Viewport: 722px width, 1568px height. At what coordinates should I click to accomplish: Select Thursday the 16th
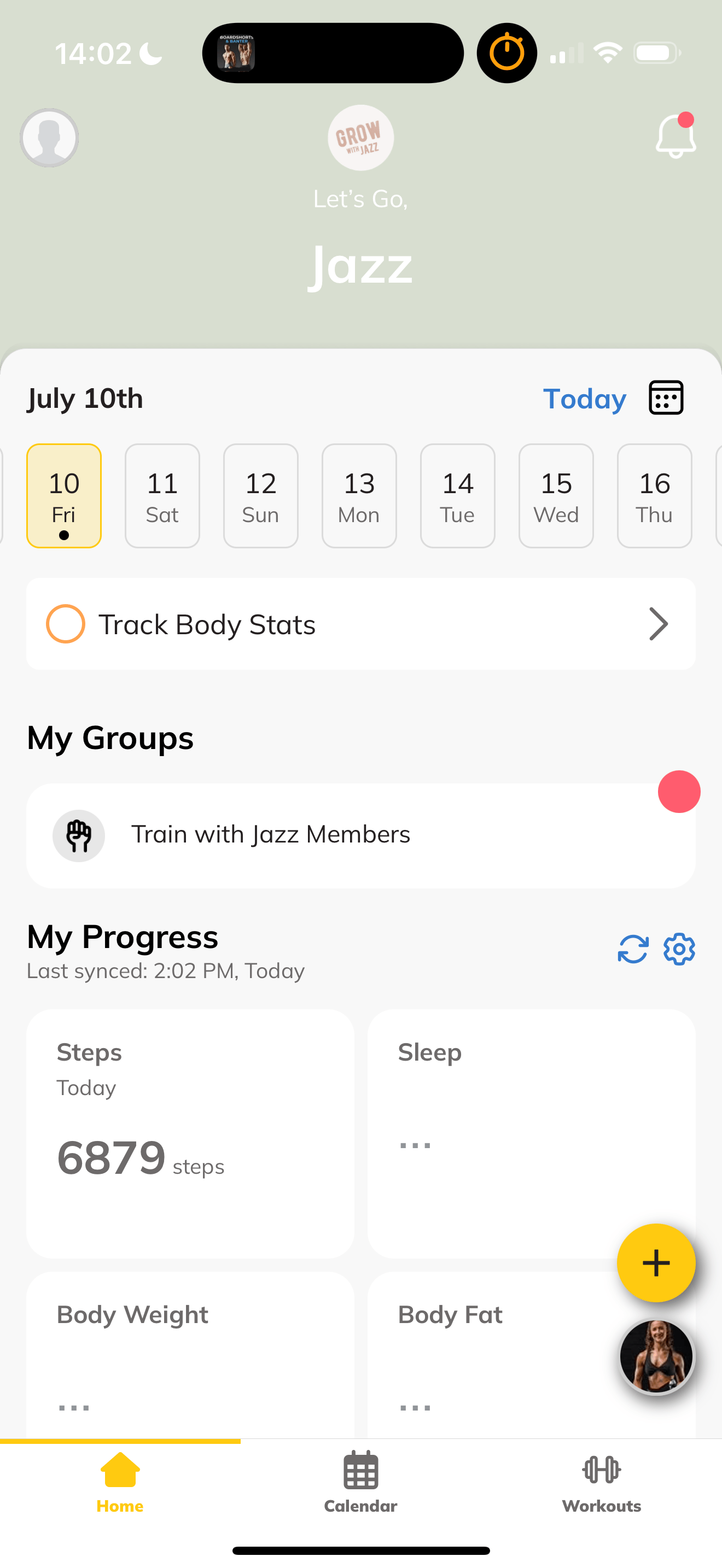pos(654,495)
